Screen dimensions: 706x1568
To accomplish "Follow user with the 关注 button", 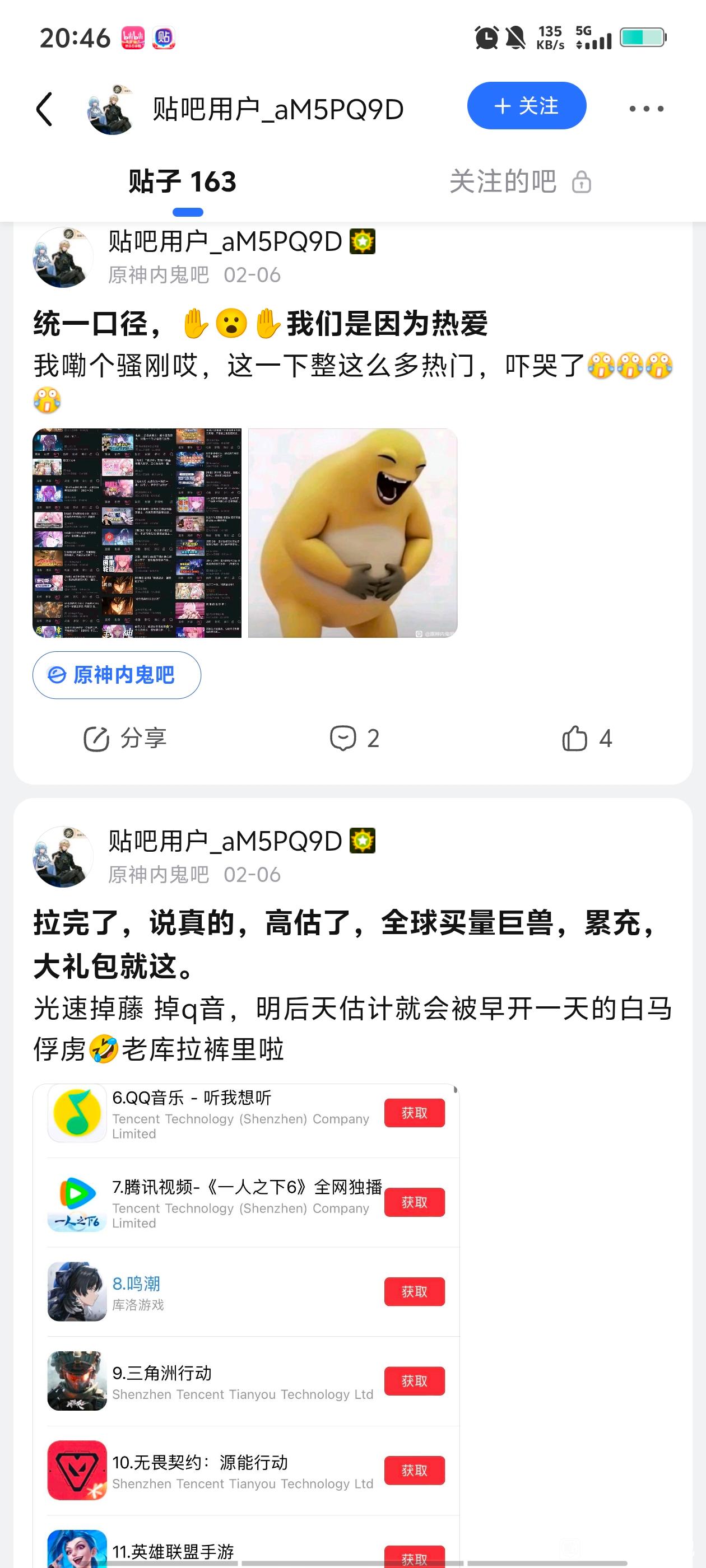I will tap(526, 106).
